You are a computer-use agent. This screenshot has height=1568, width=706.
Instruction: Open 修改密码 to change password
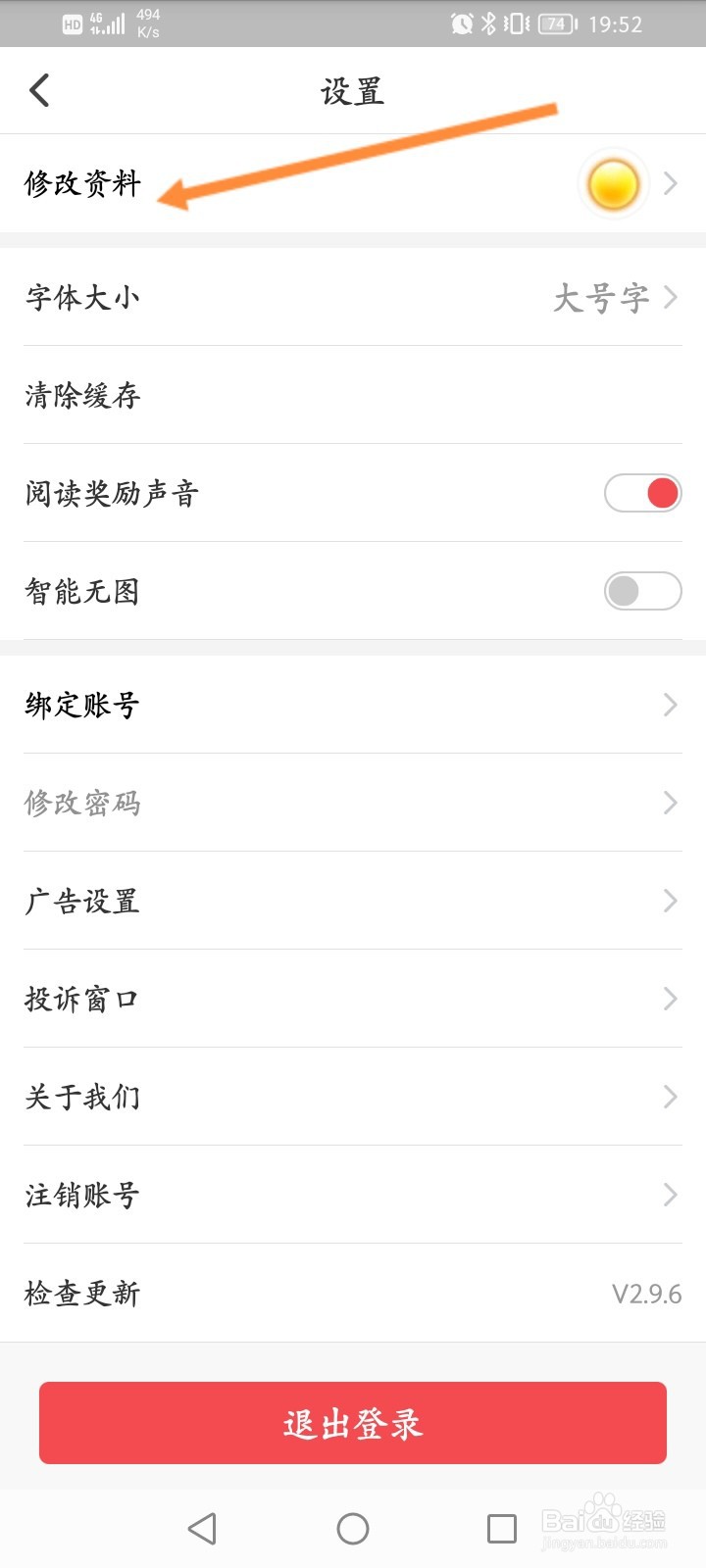click(x=353, y=803)
